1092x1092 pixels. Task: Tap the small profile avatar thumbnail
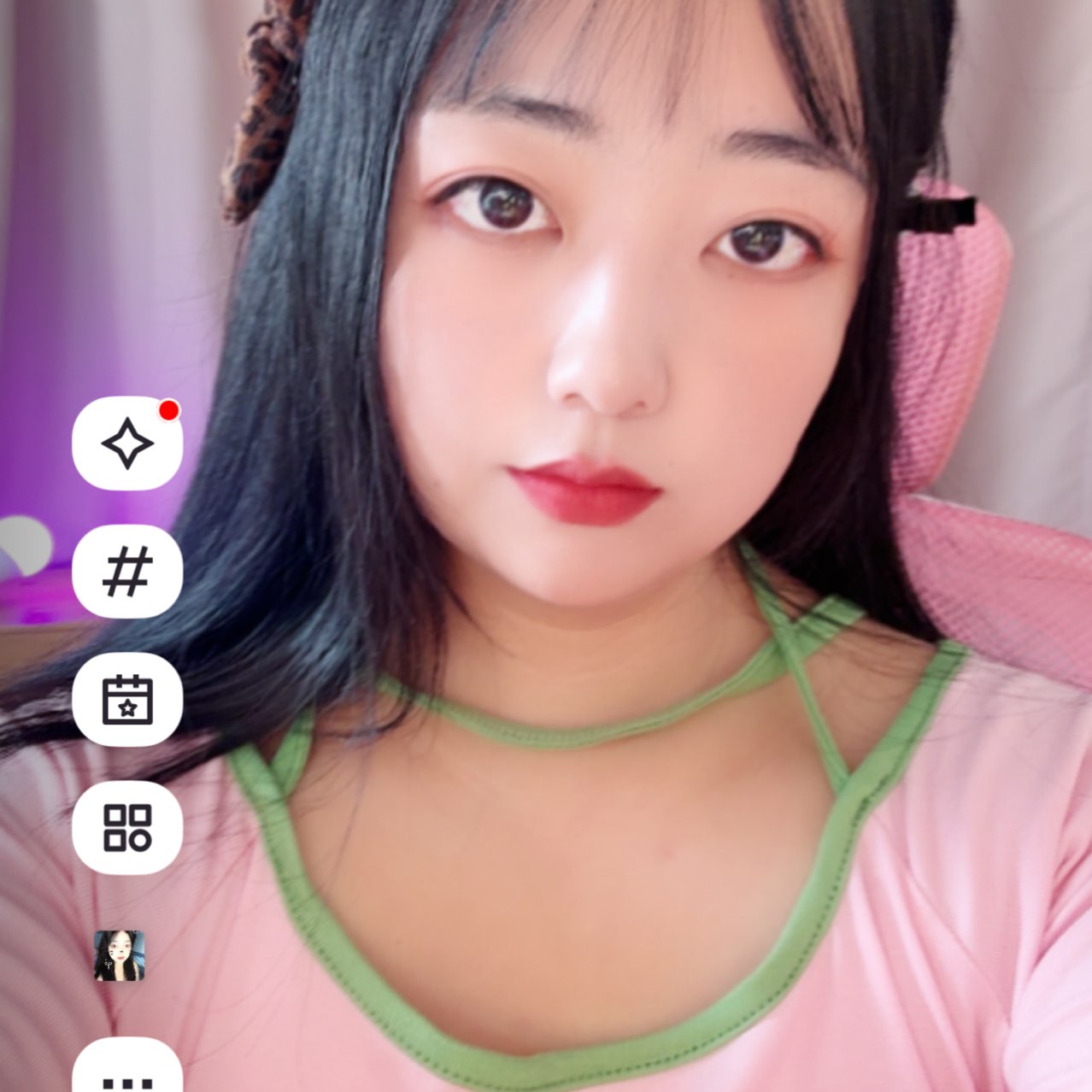click(x=119, y=955)
